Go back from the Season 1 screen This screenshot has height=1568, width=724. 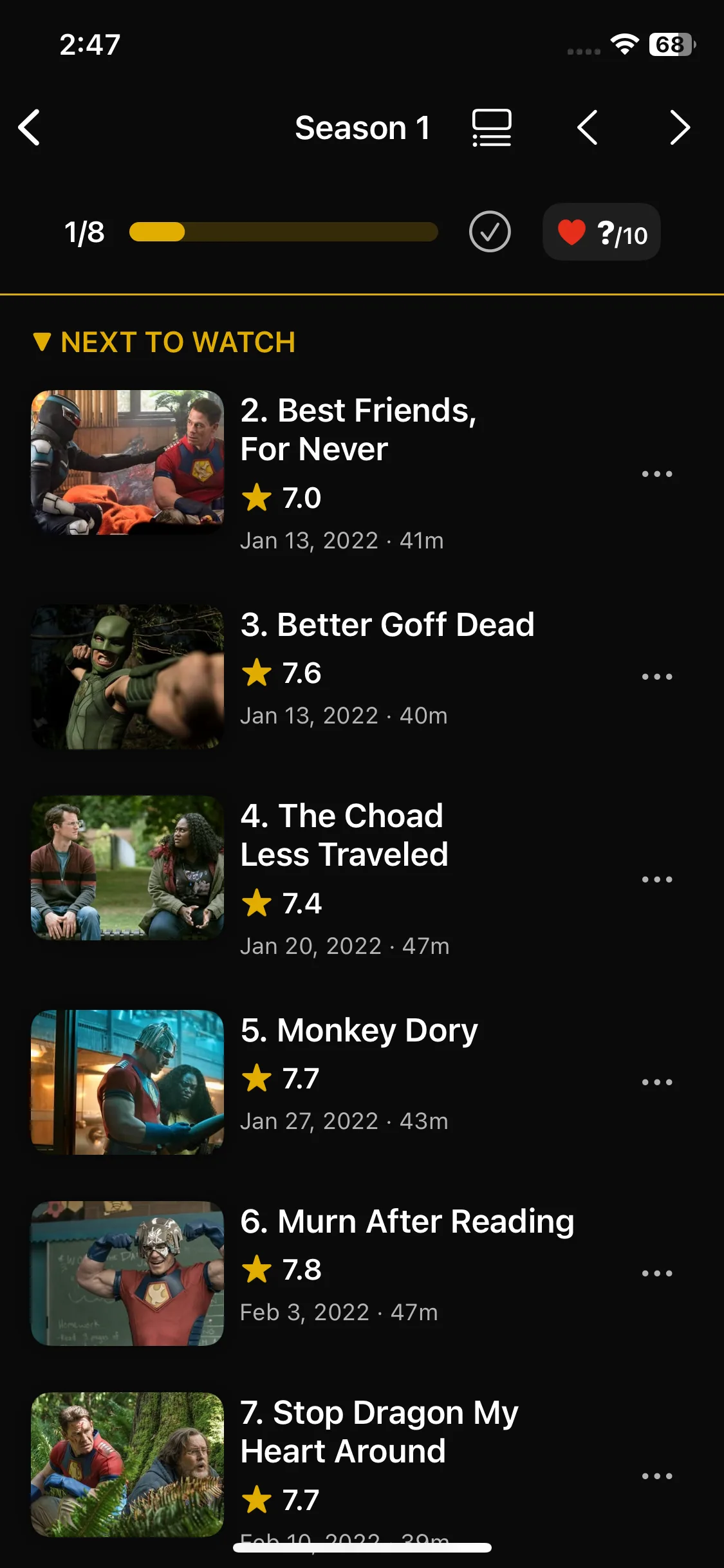[30, 127]
